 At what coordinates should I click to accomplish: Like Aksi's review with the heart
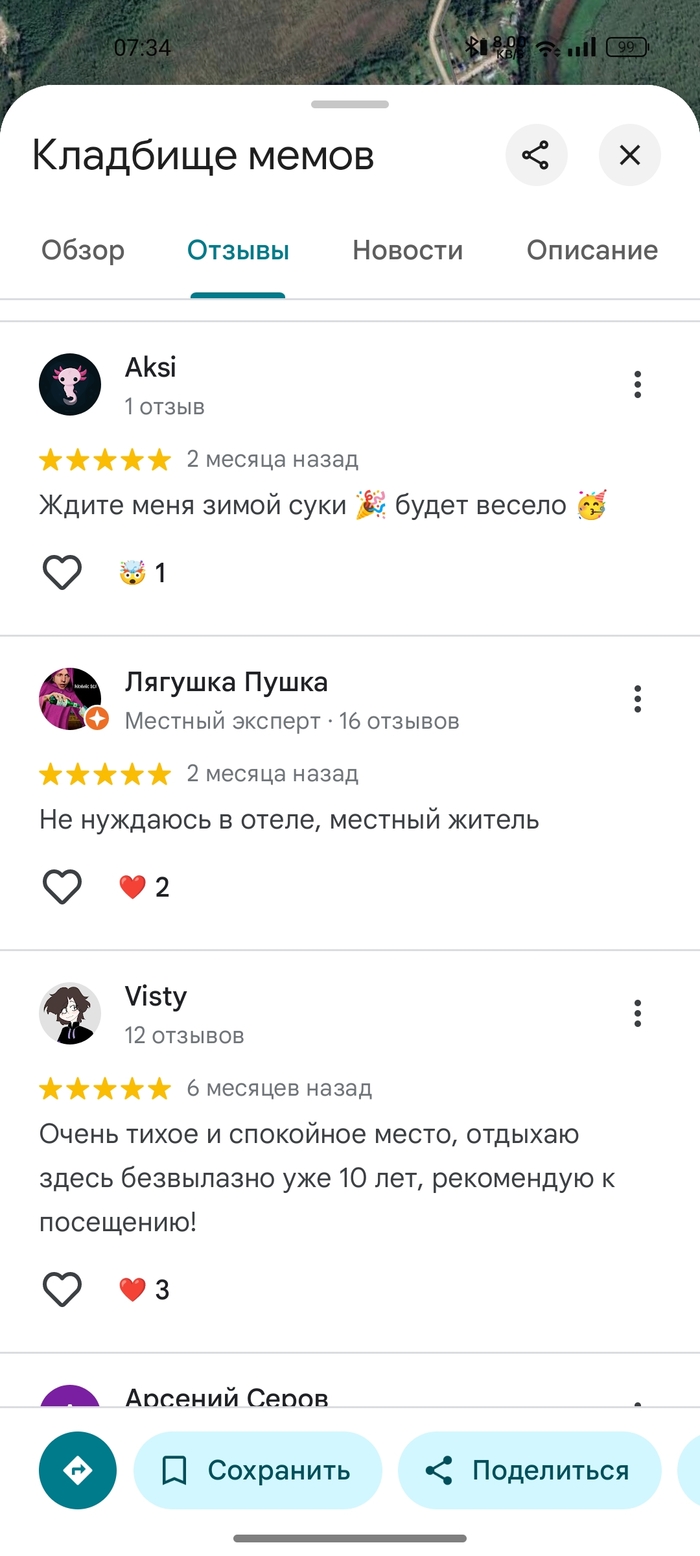pos(62,573)
